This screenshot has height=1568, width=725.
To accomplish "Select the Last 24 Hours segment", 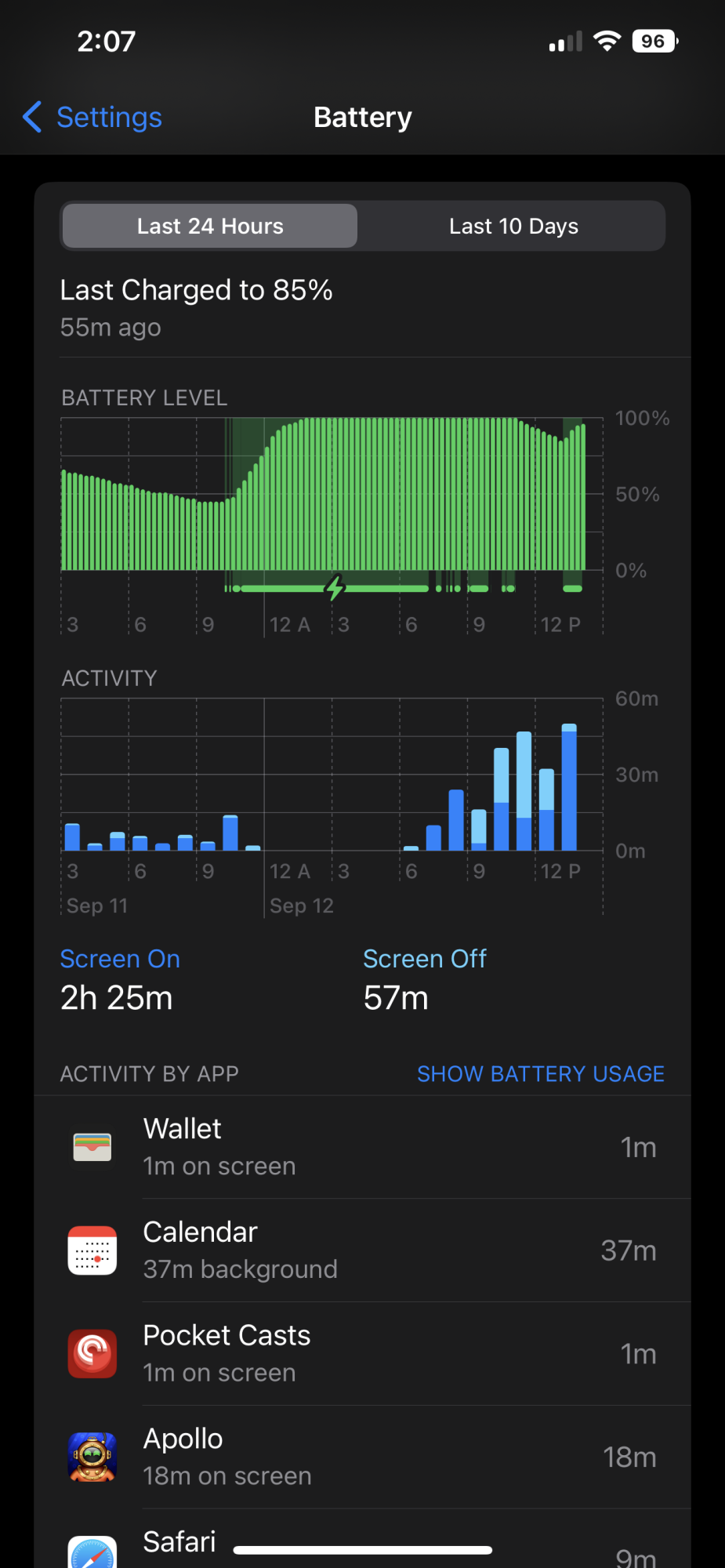I will pos(210,227).
